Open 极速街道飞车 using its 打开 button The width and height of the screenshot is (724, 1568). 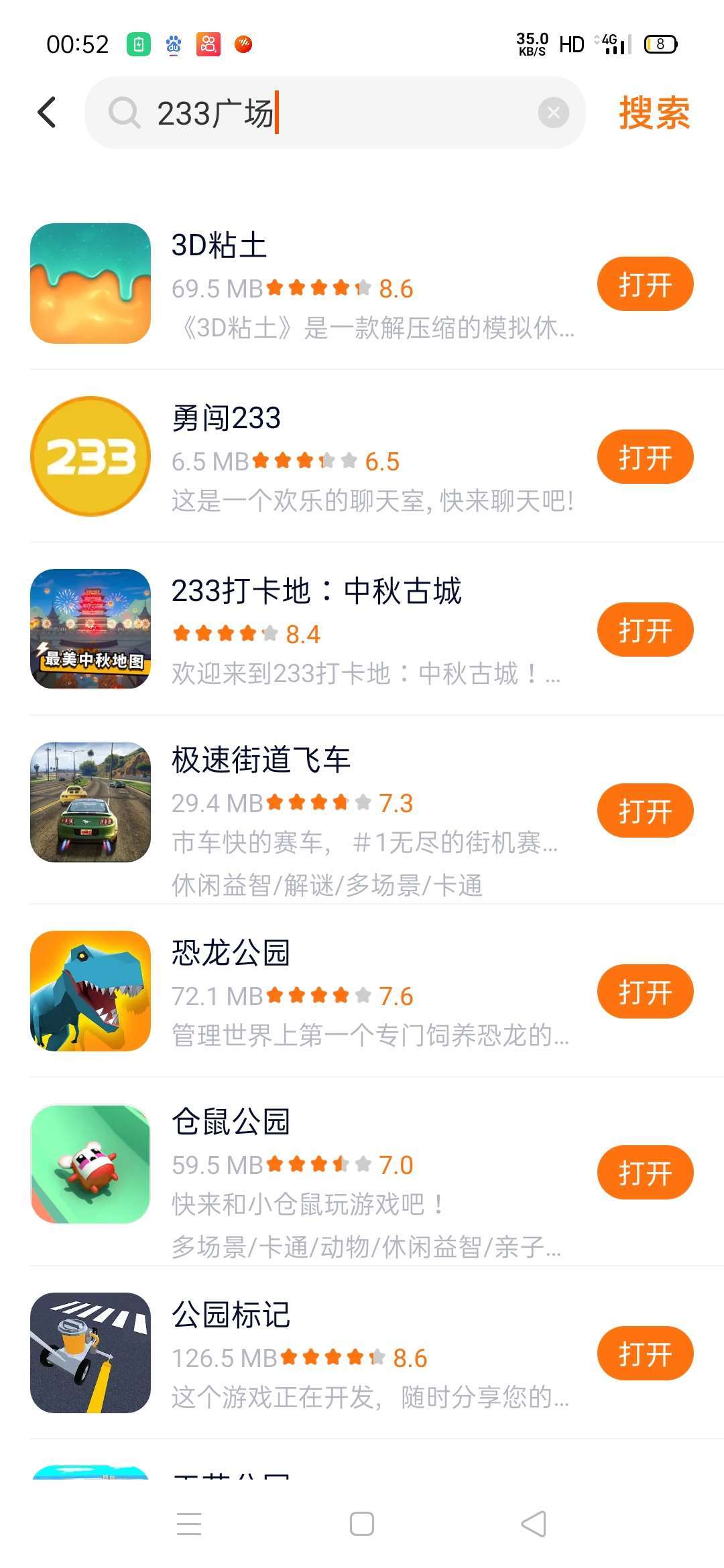(645, 811)
